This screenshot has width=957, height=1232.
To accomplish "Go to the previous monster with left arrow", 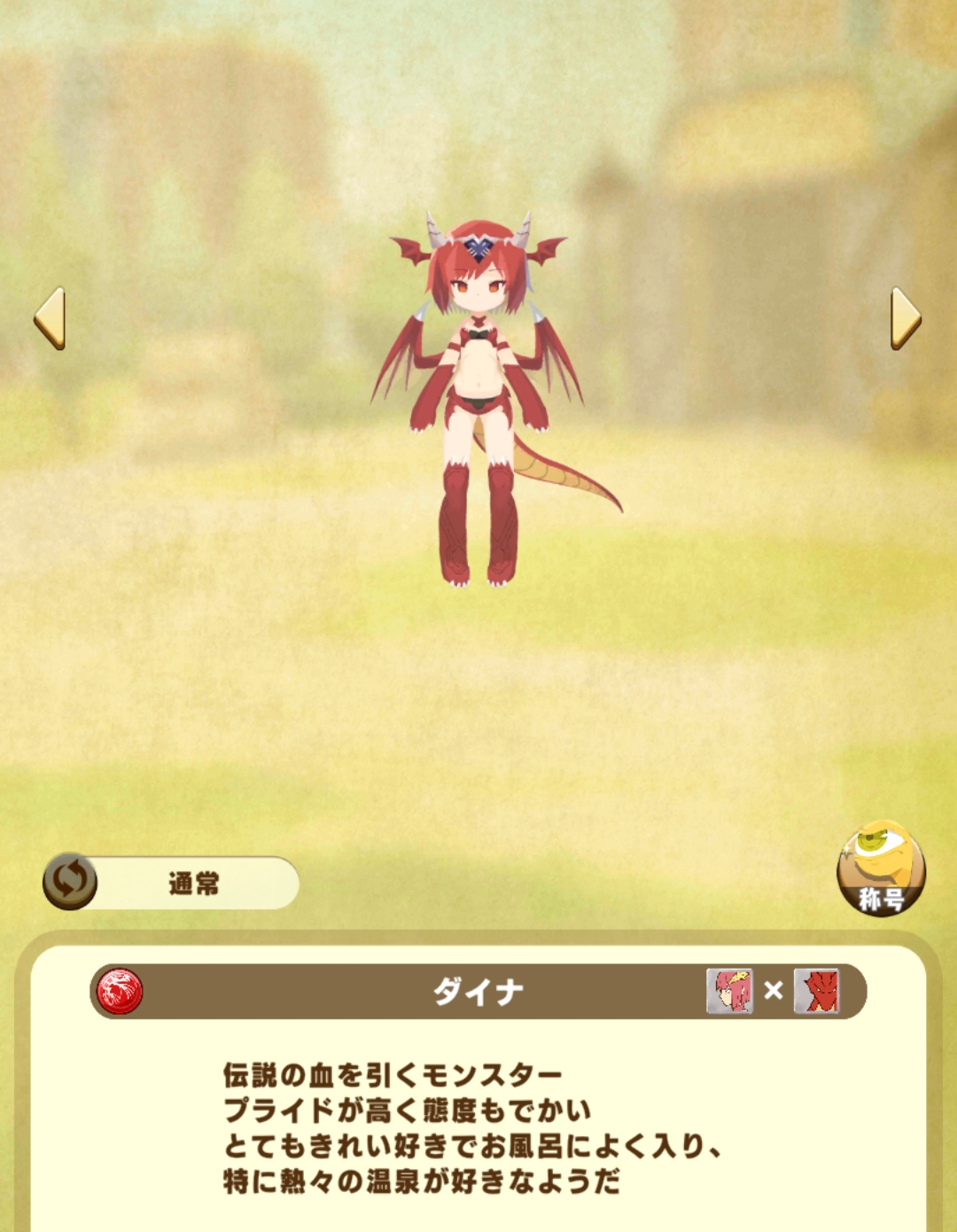I will pyautogui.click(x=50, y=317).
